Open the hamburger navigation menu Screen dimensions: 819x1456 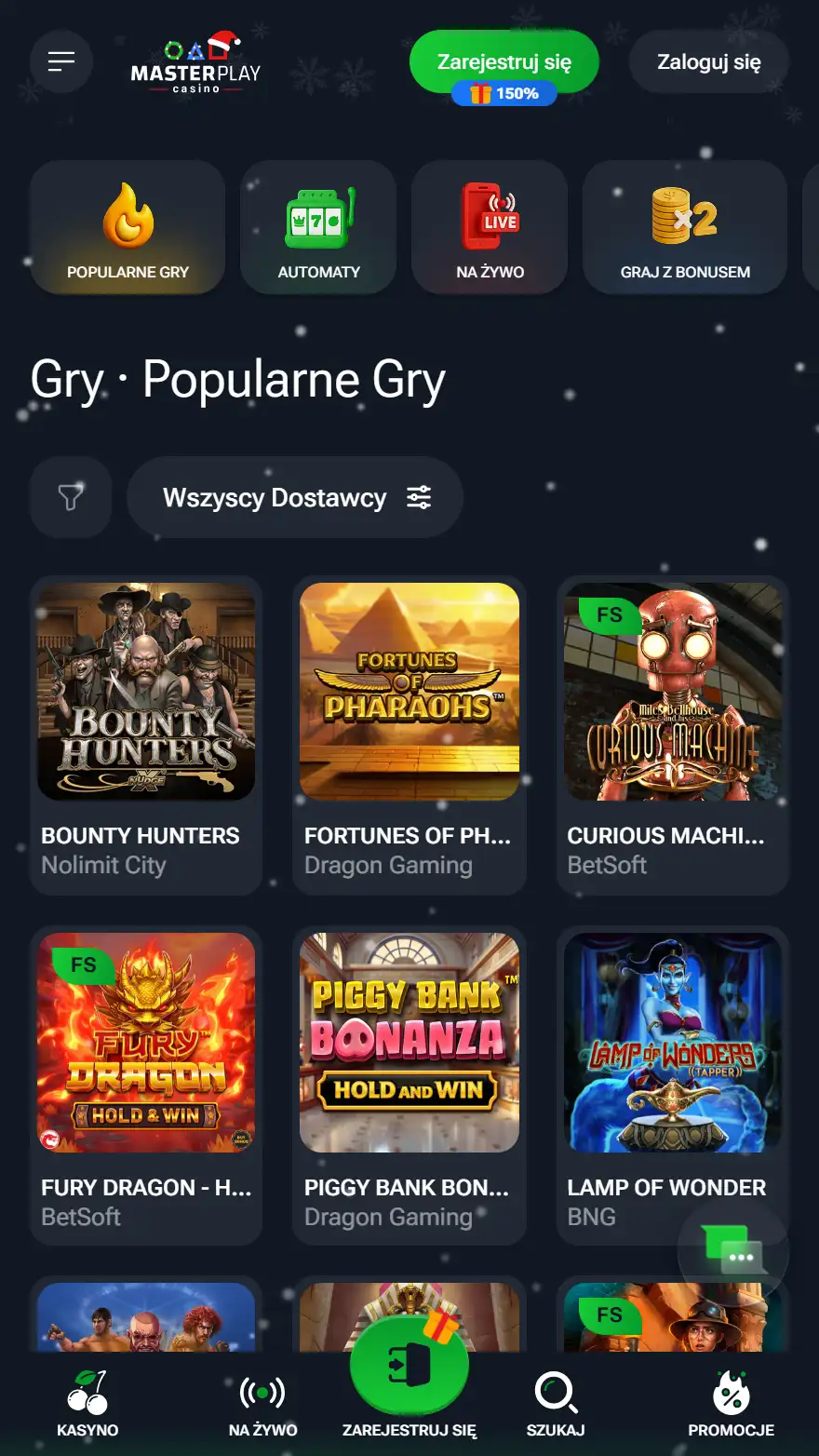coord(61,61)
